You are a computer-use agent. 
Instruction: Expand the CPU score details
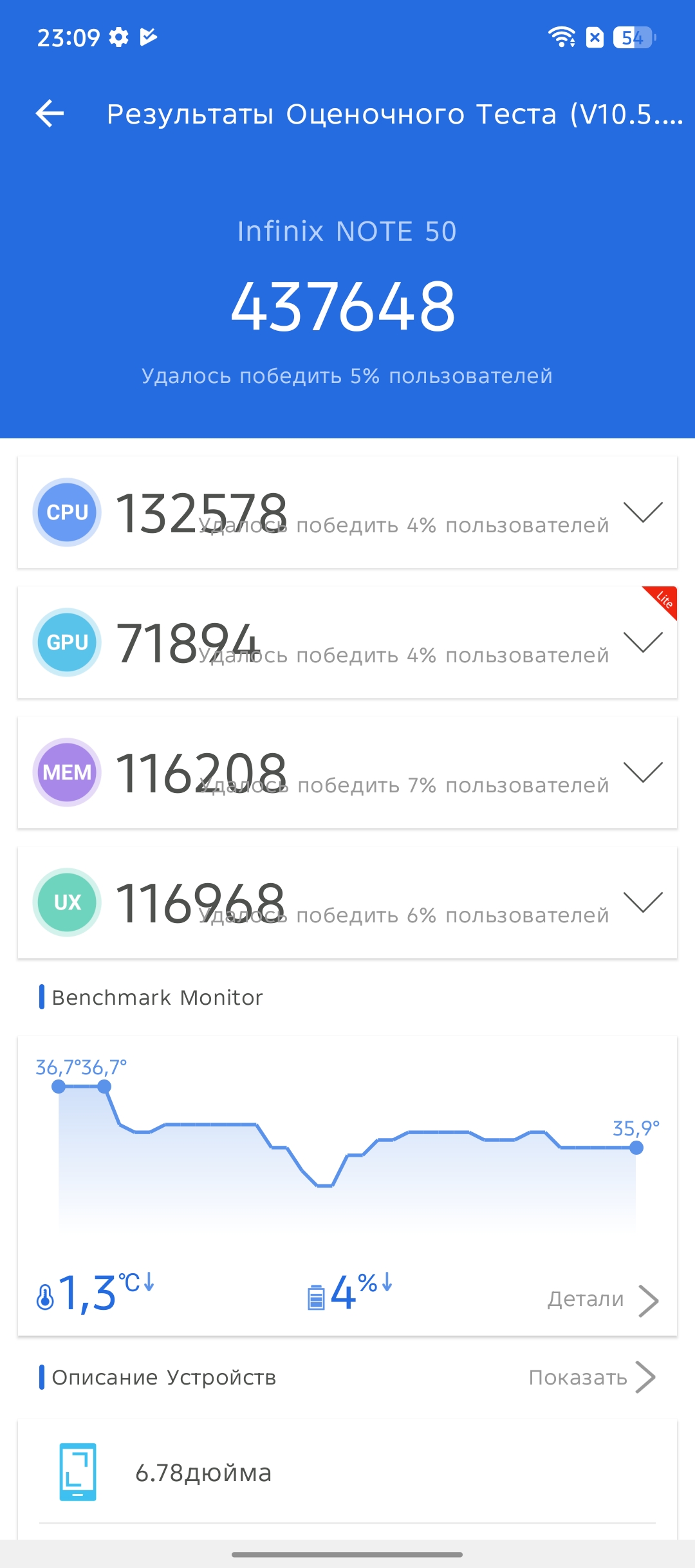[x=643, y=512]
